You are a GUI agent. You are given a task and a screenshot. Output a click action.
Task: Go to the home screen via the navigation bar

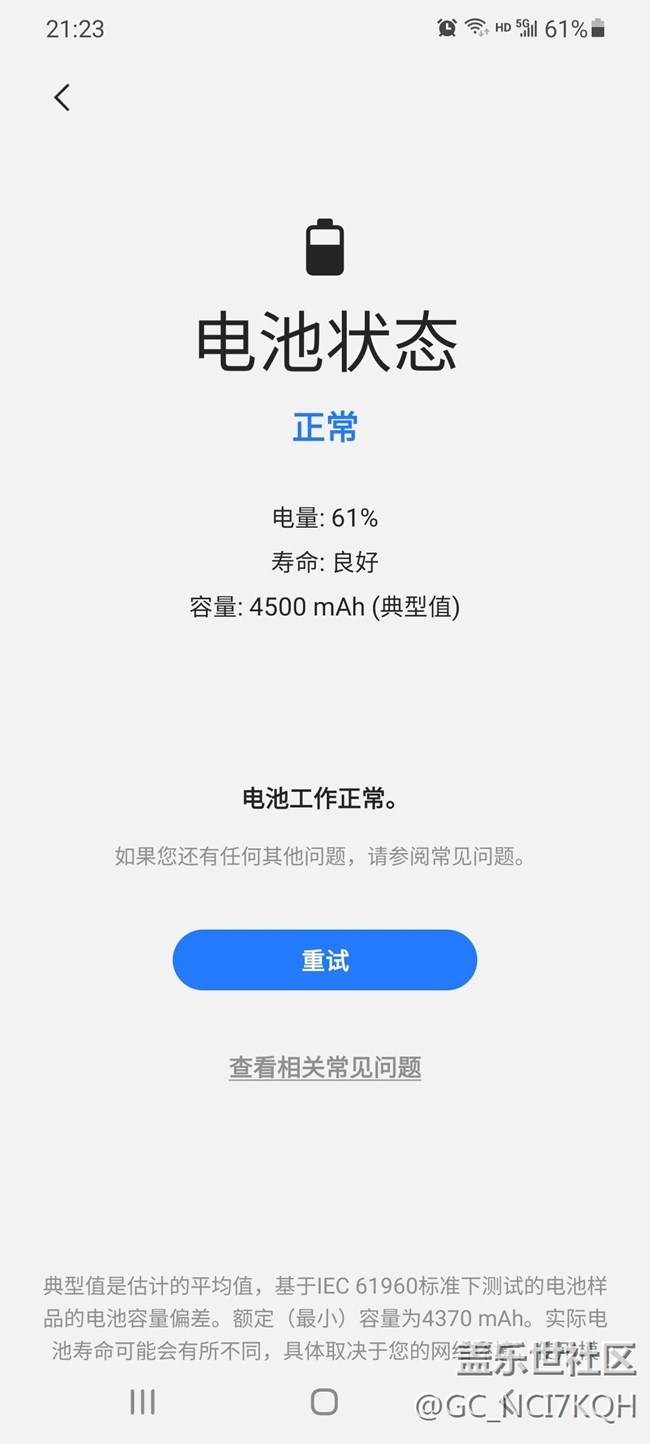pyautogui.click(x=324, y=1402)
